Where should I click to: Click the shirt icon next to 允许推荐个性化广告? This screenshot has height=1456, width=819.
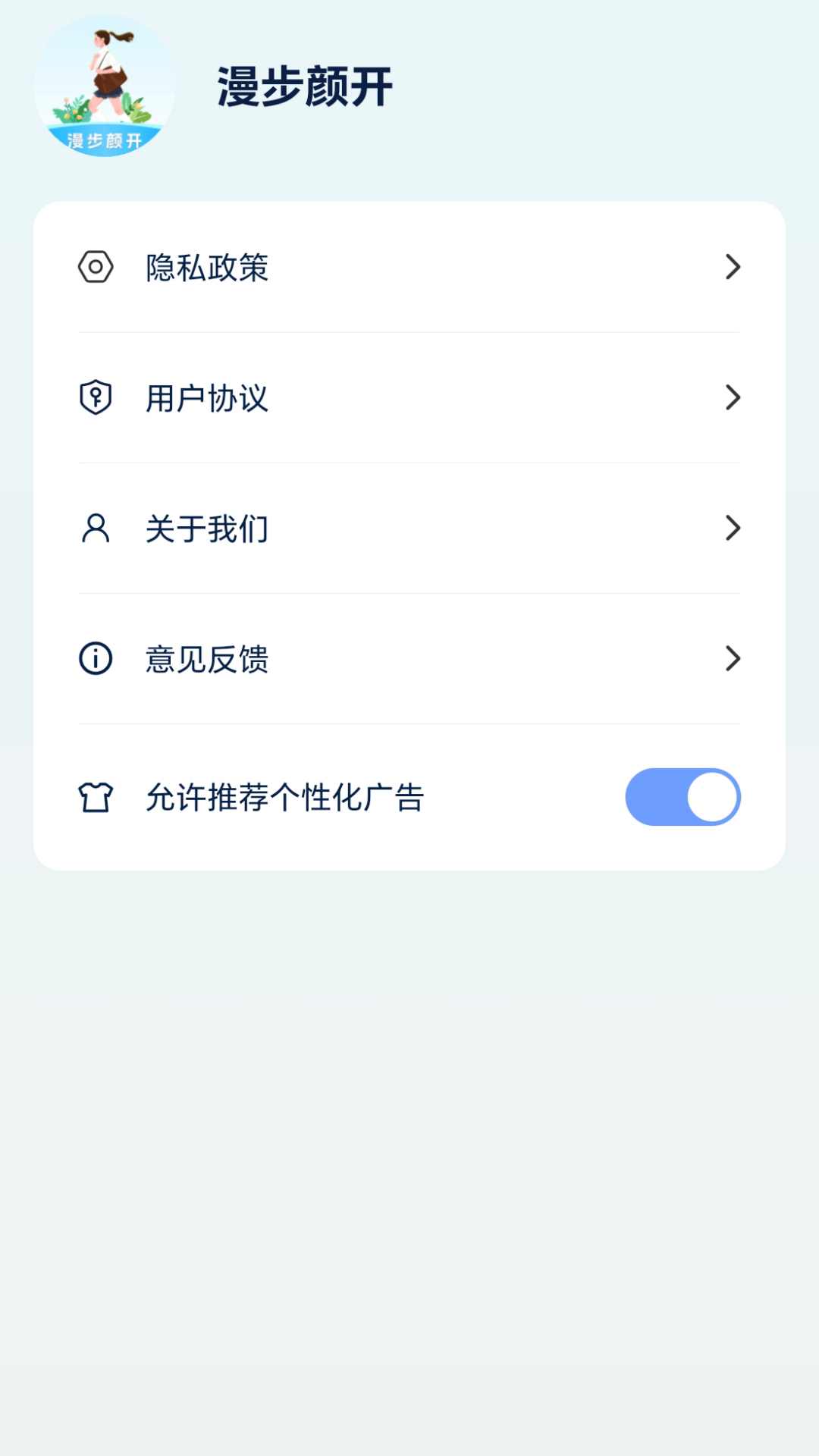coord(96,795)
